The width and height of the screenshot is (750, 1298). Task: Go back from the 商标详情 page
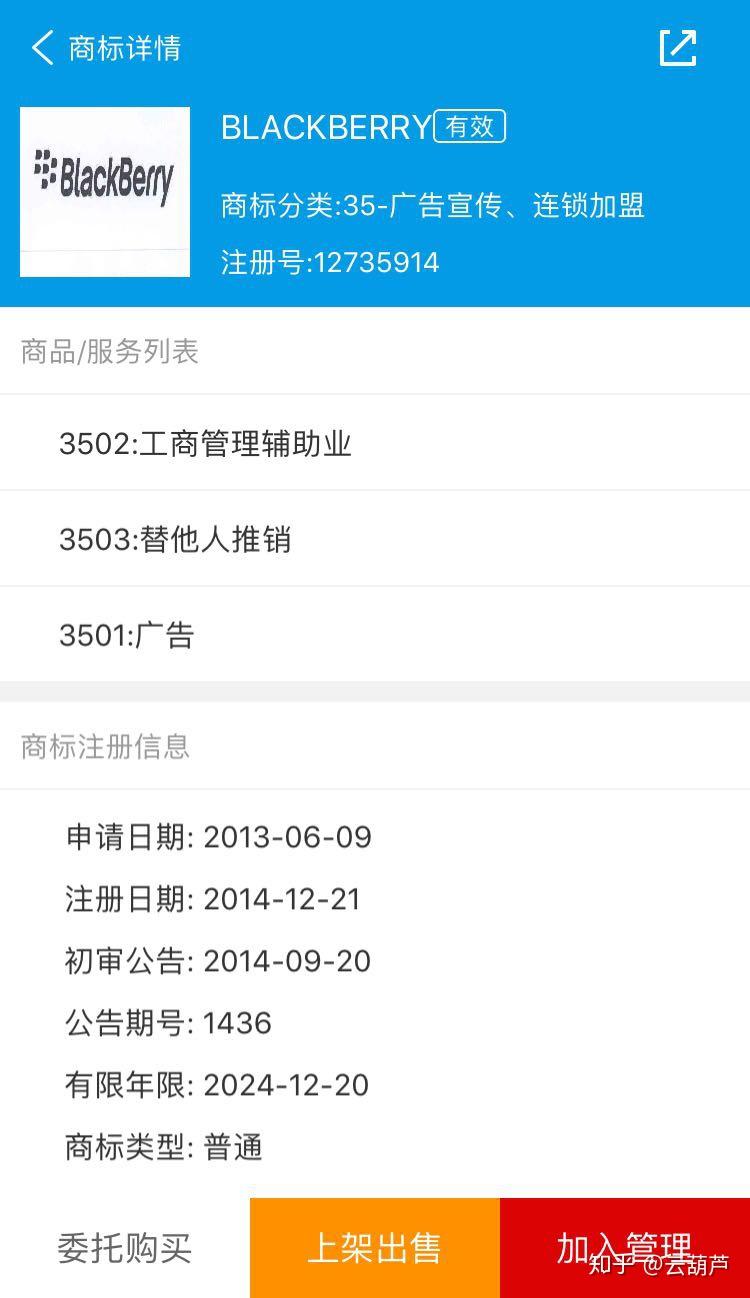pyautogui.click(x=42, y=48)
